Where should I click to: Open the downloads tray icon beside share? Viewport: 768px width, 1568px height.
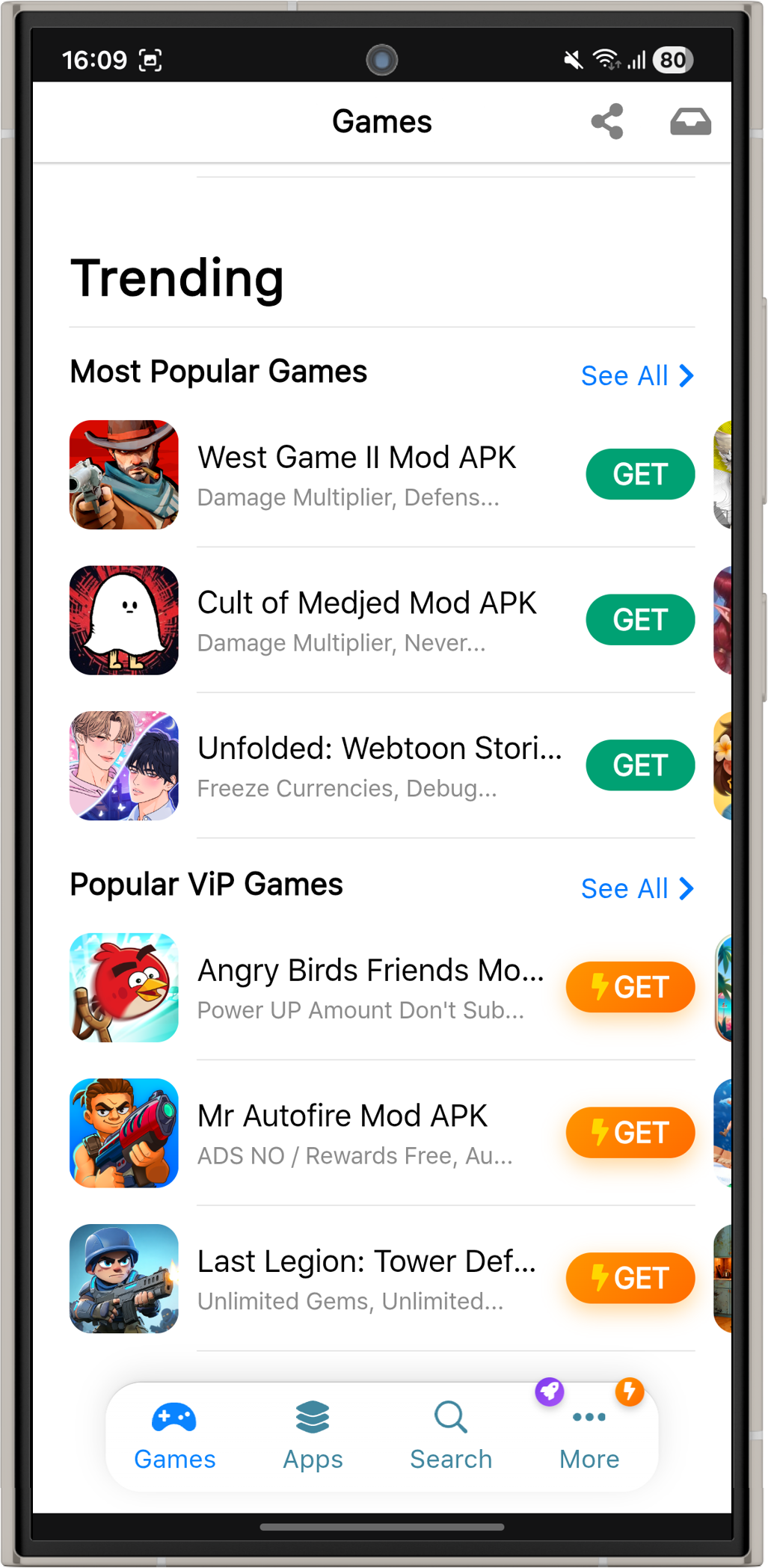click(689, 121)
